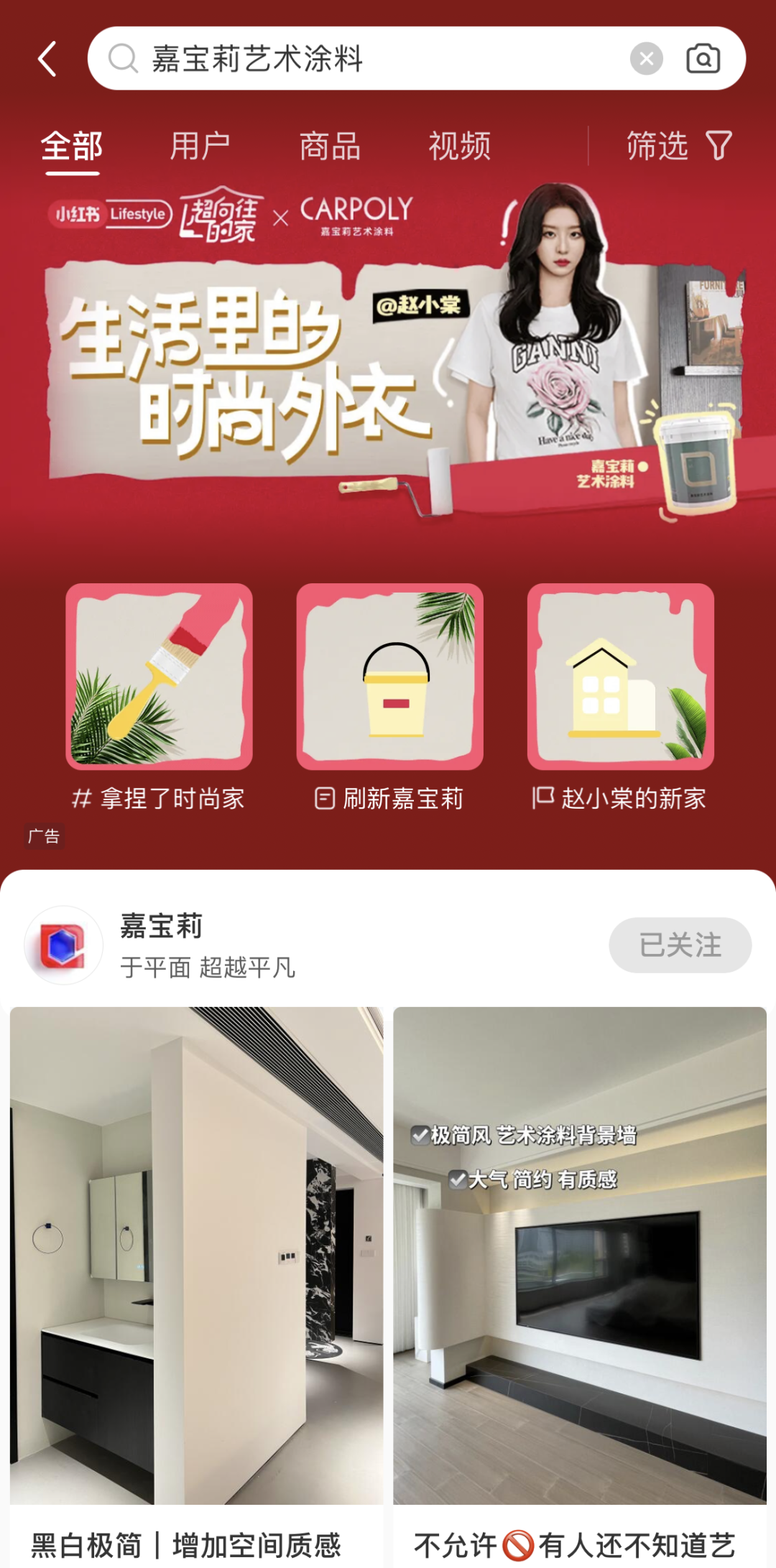
Task: Open the 嘉宝莉 brand profile
Action: (161, 945)
